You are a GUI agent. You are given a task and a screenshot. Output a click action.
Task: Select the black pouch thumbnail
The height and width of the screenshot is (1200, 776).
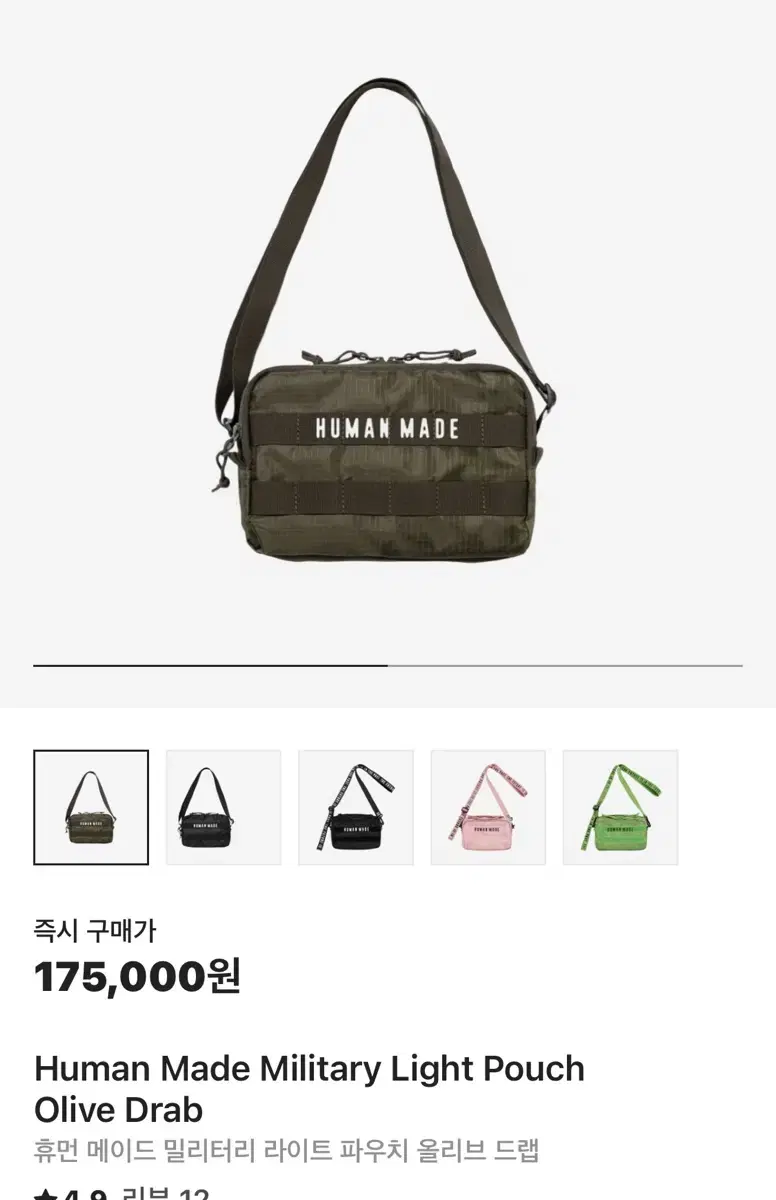pos(224,806)
